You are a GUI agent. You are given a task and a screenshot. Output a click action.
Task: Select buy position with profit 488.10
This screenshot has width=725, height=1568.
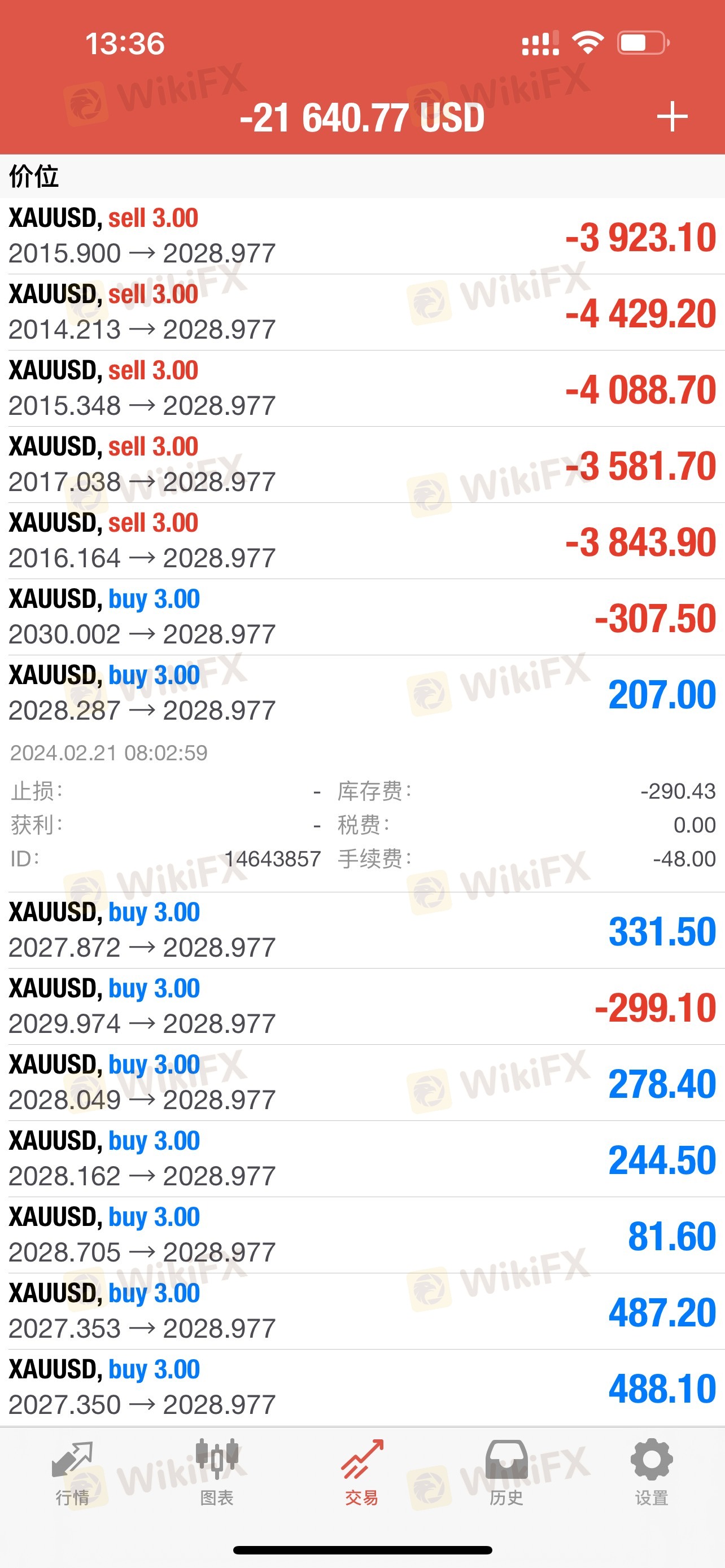(362, 1387)
